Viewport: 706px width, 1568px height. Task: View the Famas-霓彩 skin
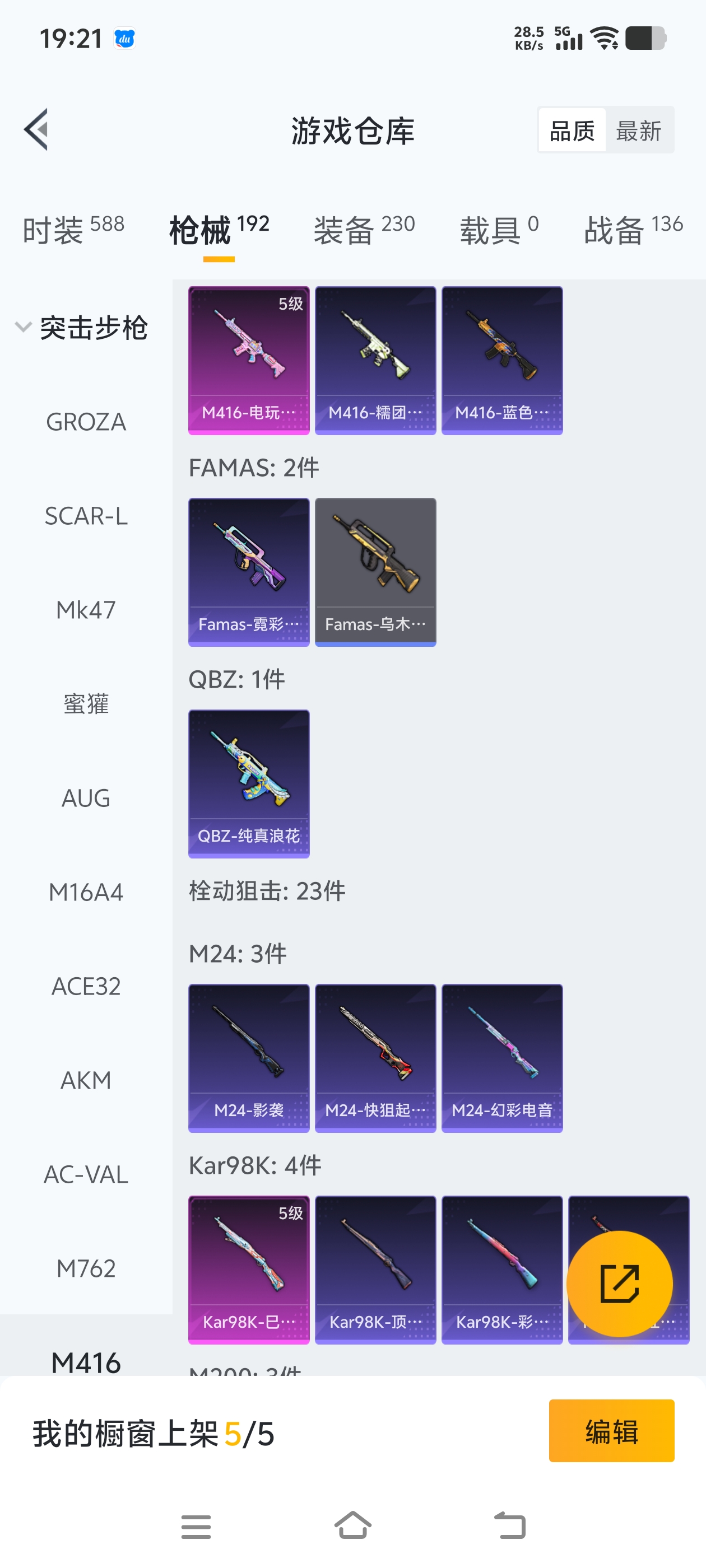pos(249,572)
